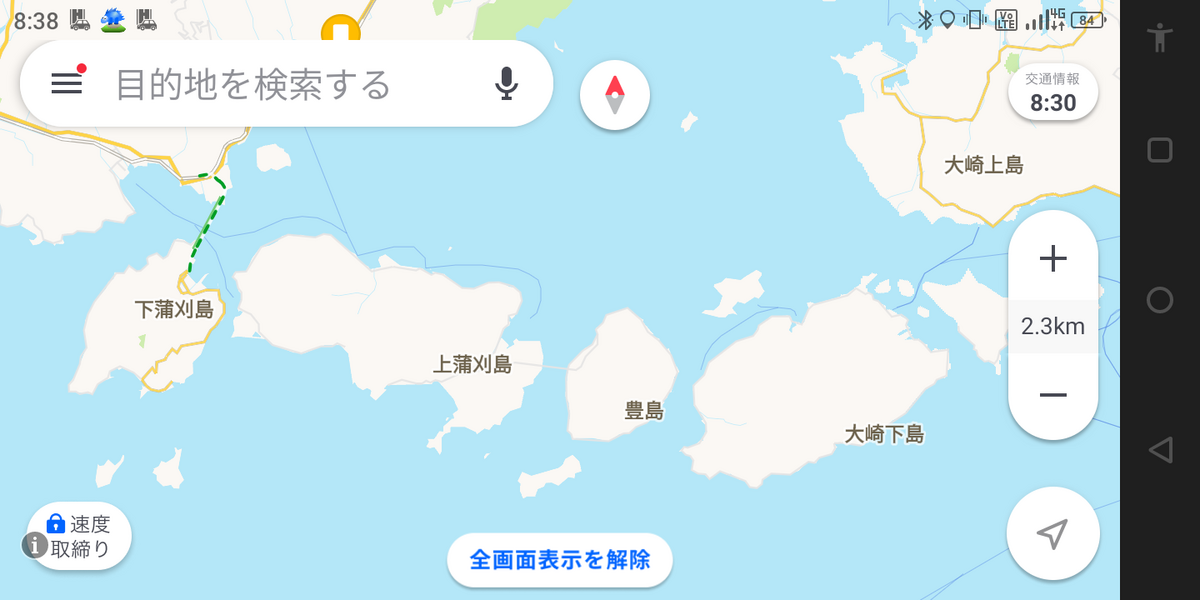Reset map orientation with the compass
Viewport: 1200px width, 600px height.
pos(615,96)
